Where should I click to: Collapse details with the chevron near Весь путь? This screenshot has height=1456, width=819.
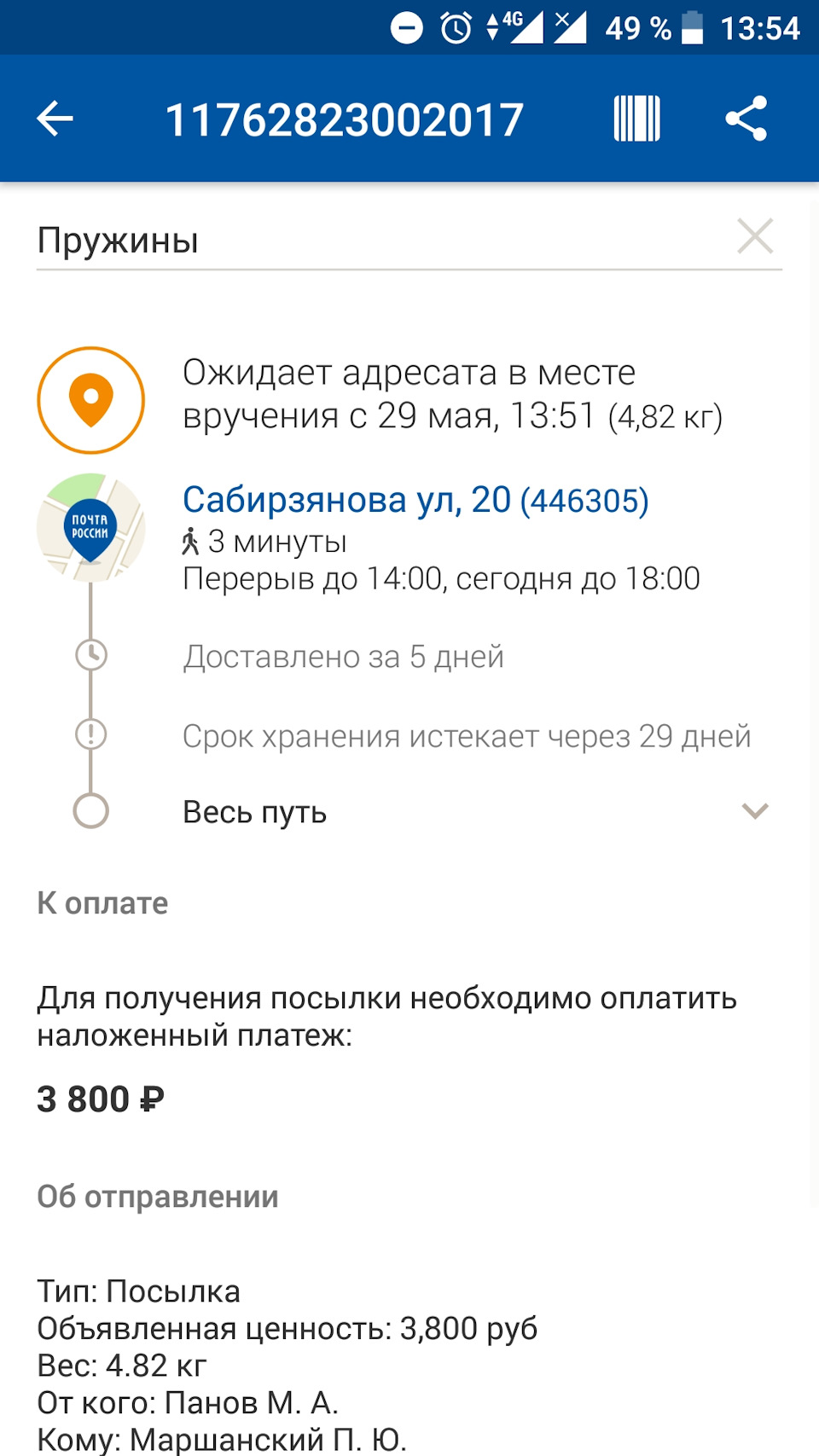pos(754,812)
